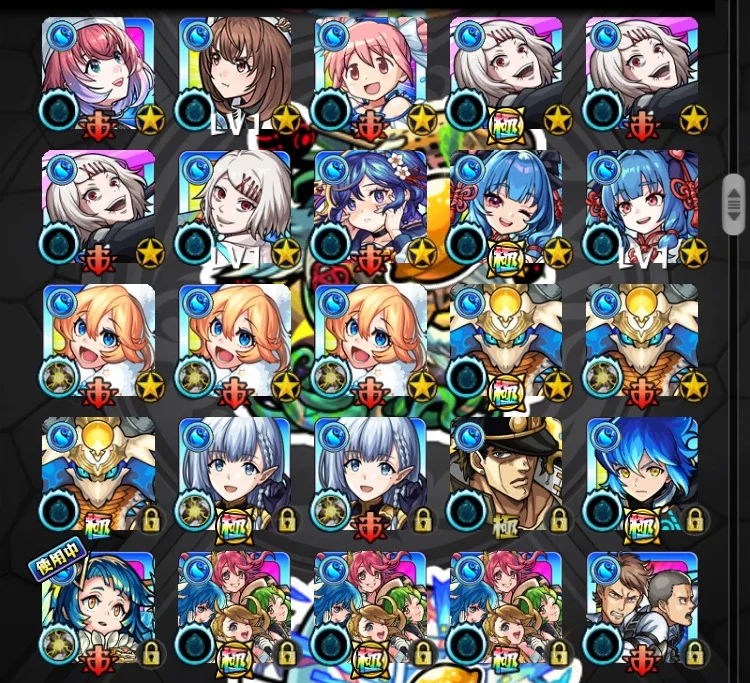Screen dimensions: 750x683
Task: Tap the white-haired character with stitched face
Action: [234, 207]
